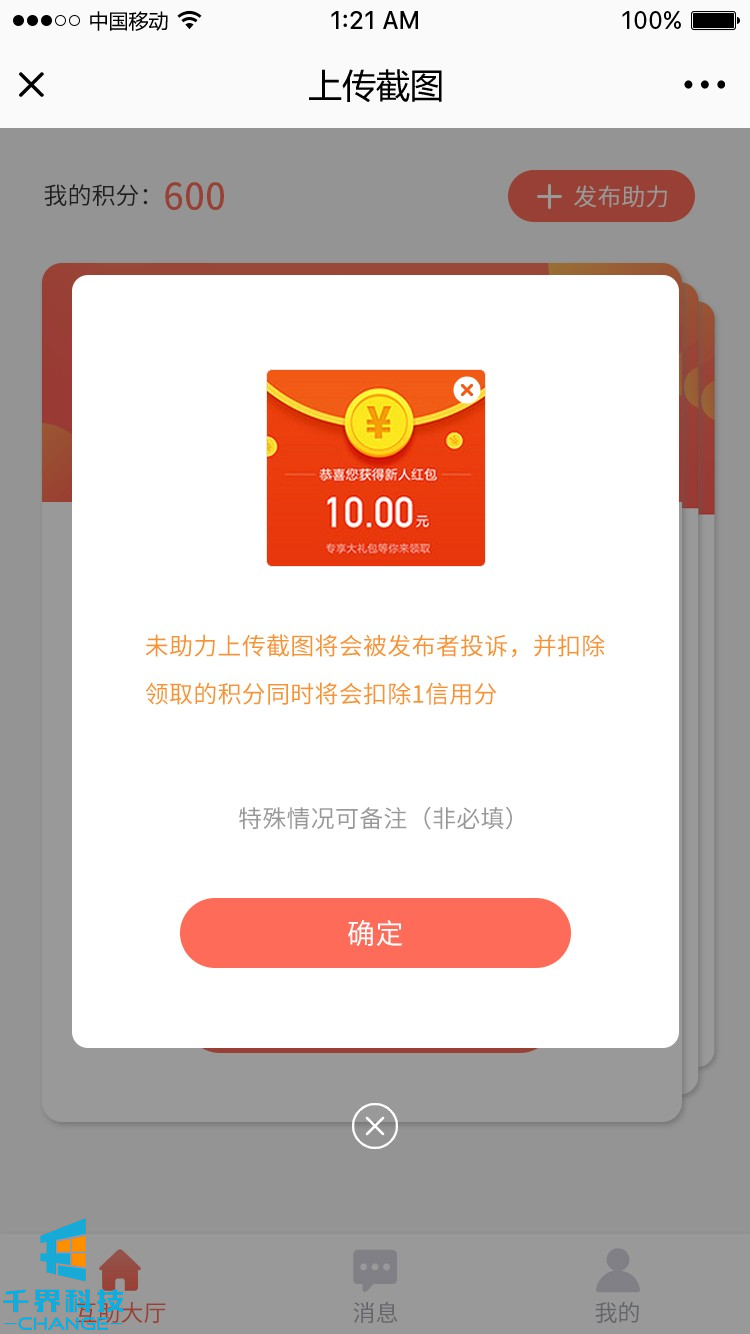750x1334 pixels.
Task: Switch to the 消息 tab
Action: (375, 1286)
